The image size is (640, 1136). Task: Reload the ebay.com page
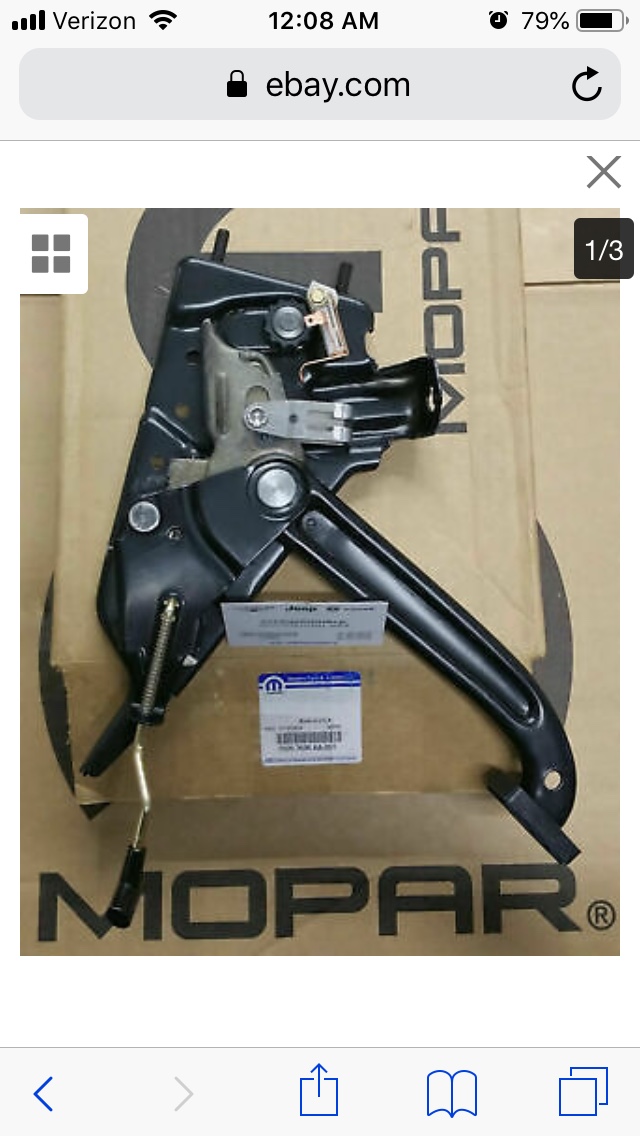tap(586, 85)
